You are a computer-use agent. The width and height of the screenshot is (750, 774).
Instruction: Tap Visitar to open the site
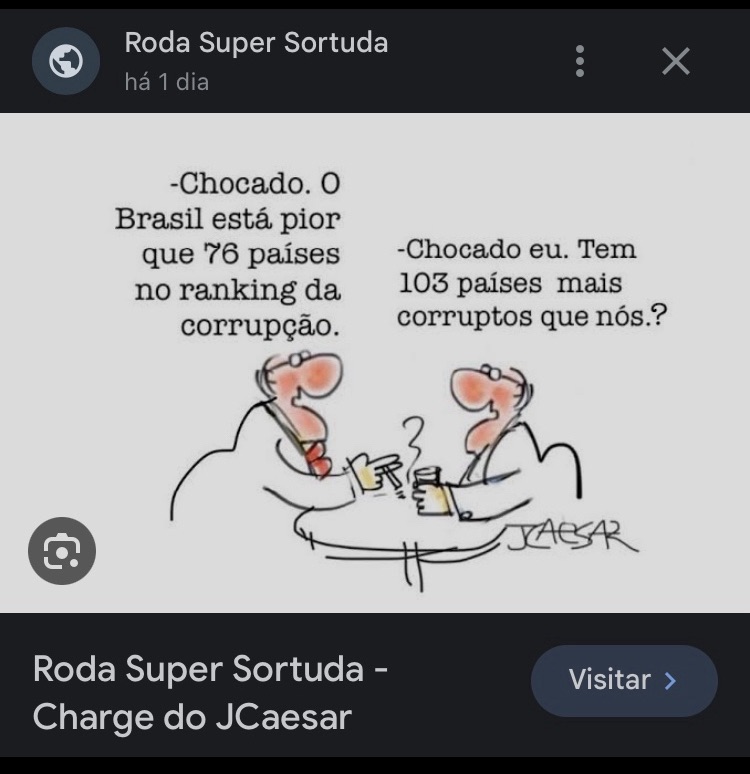pyautogui.click(x=623, y=681)
